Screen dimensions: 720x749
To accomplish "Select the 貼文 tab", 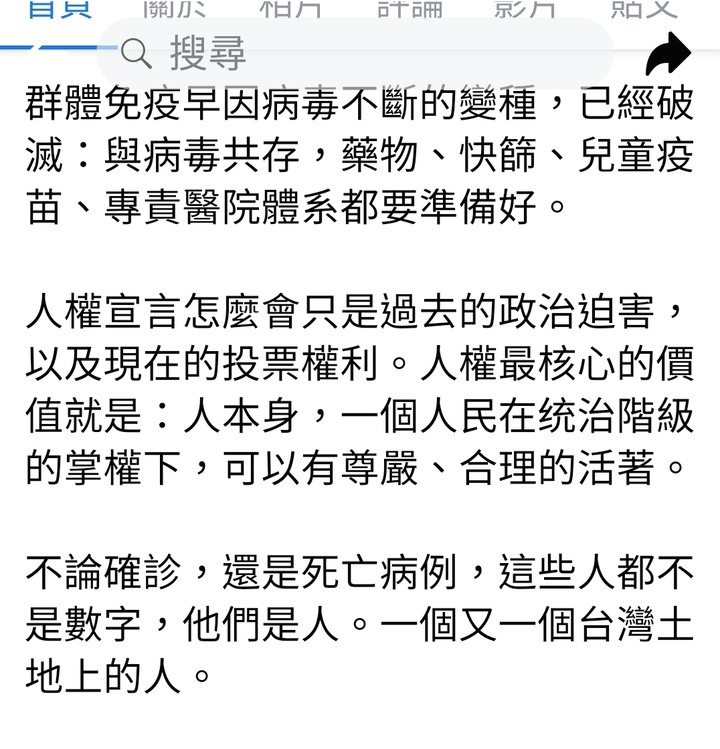I will click(643, 10).
